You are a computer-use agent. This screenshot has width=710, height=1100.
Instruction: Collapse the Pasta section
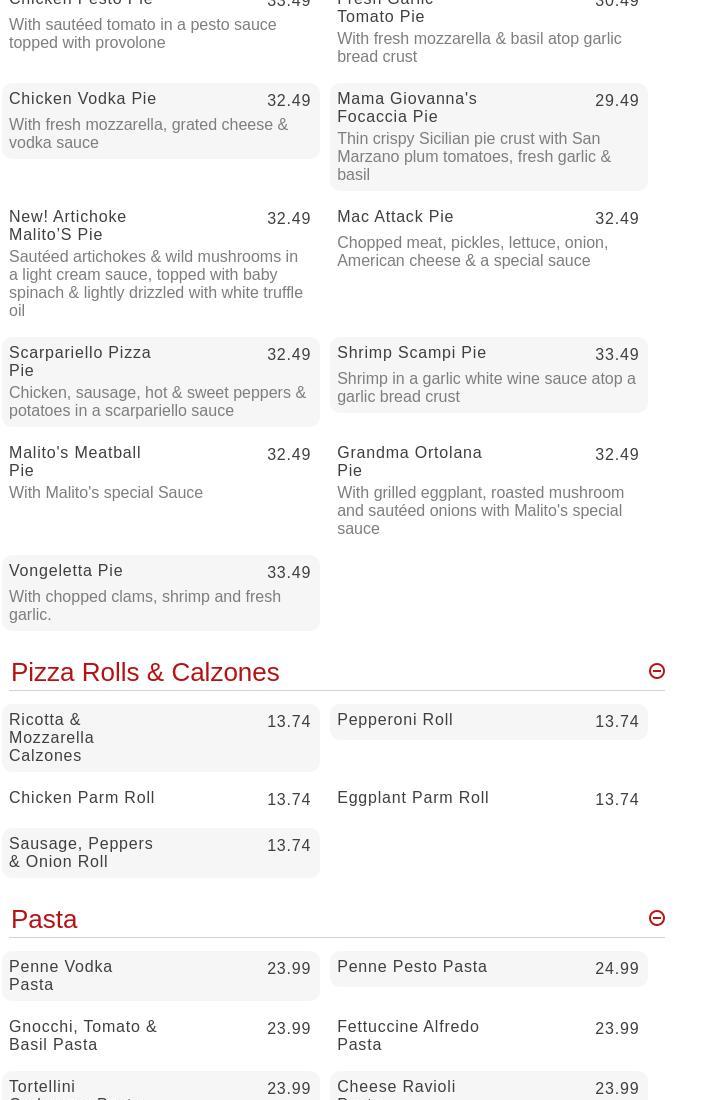coord(656,918)
